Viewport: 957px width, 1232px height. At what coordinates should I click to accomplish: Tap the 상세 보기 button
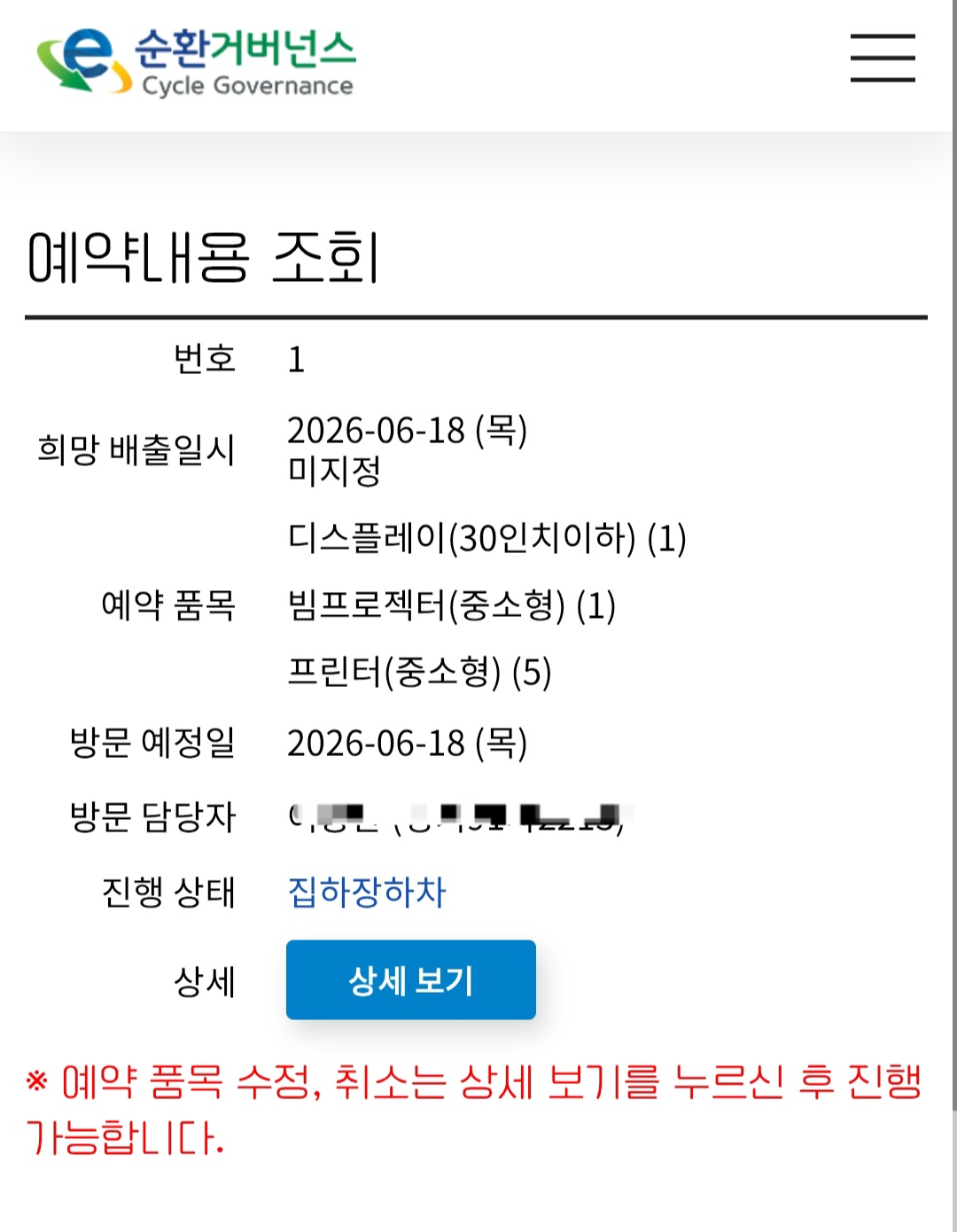(x=411, y=979)
